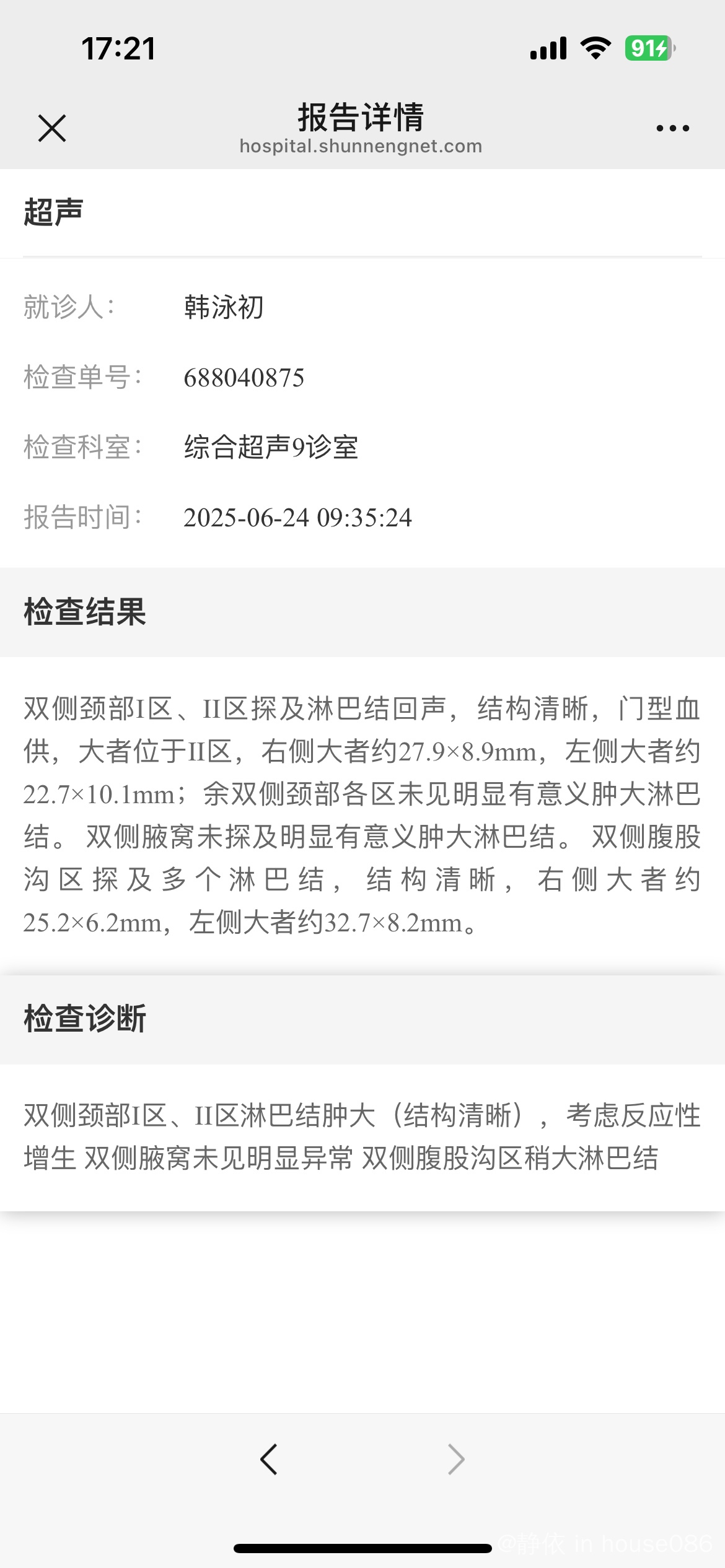
Task: Tap the forward arrow in bottom bar
Action: (456, 1460)
